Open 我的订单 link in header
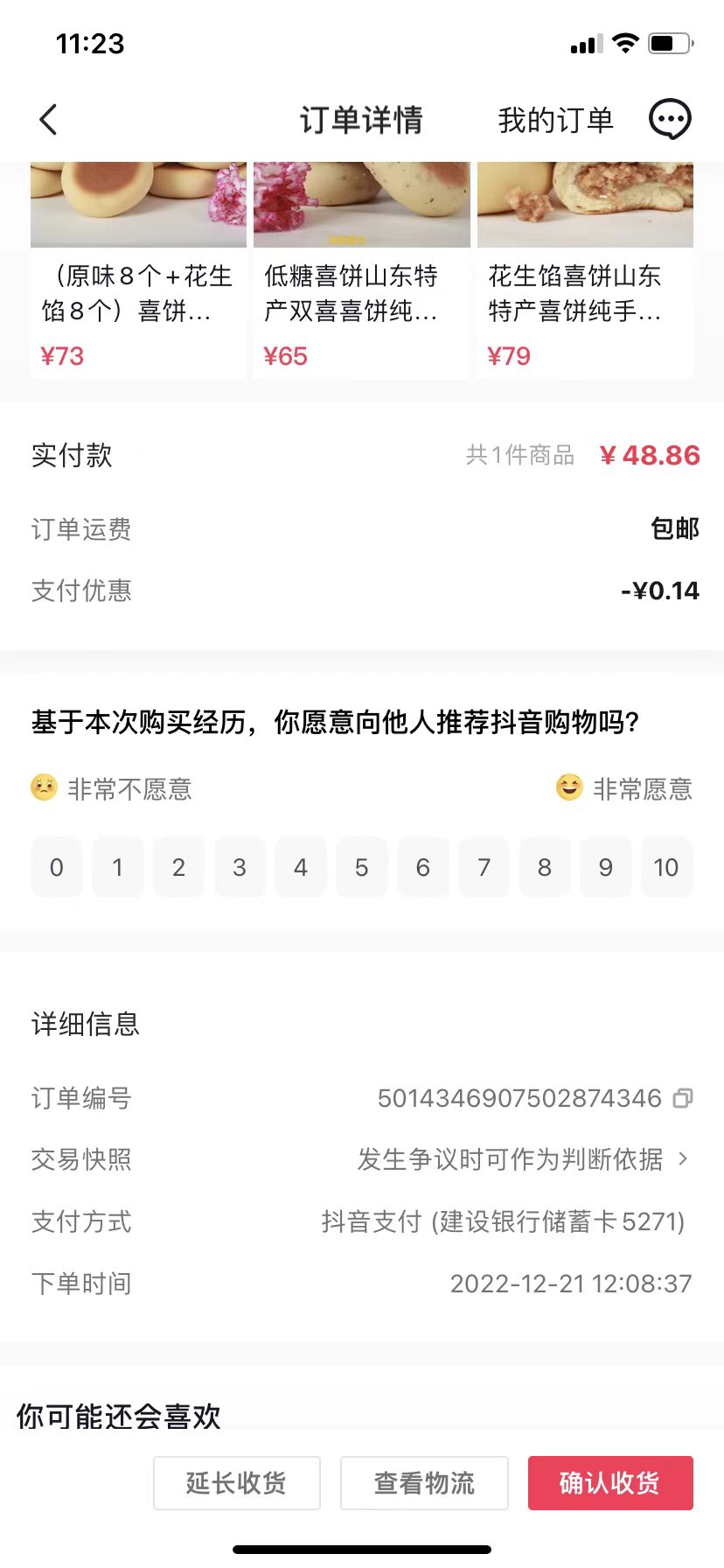Viewport: 724px width, 1568px height. click(555, 120)
